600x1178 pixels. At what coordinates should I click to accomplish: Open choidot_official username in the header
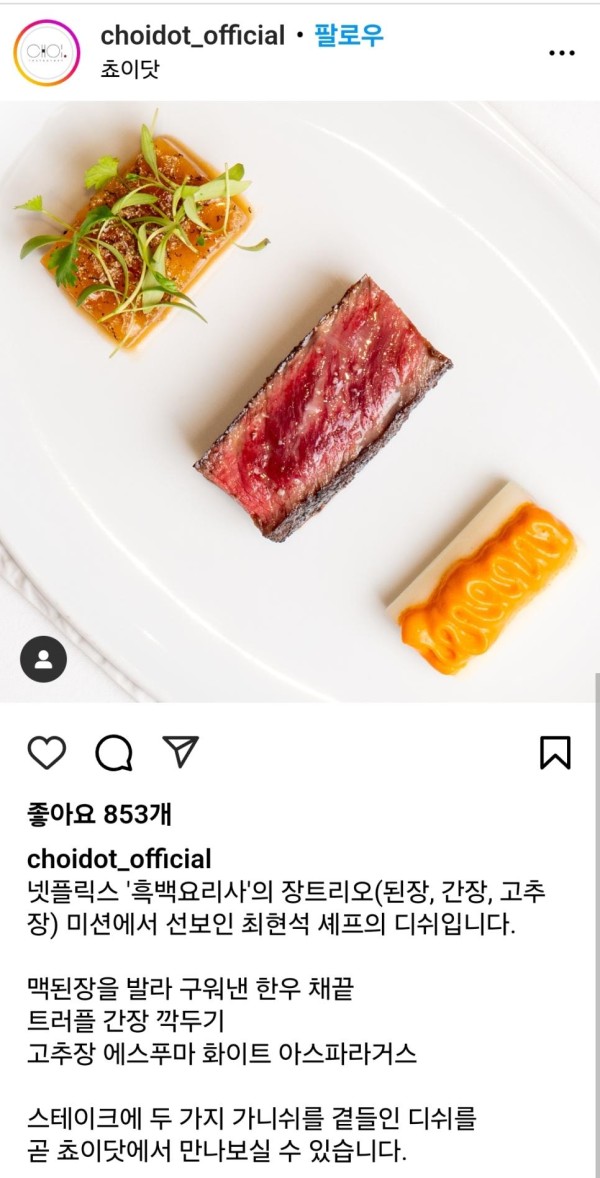192,35
